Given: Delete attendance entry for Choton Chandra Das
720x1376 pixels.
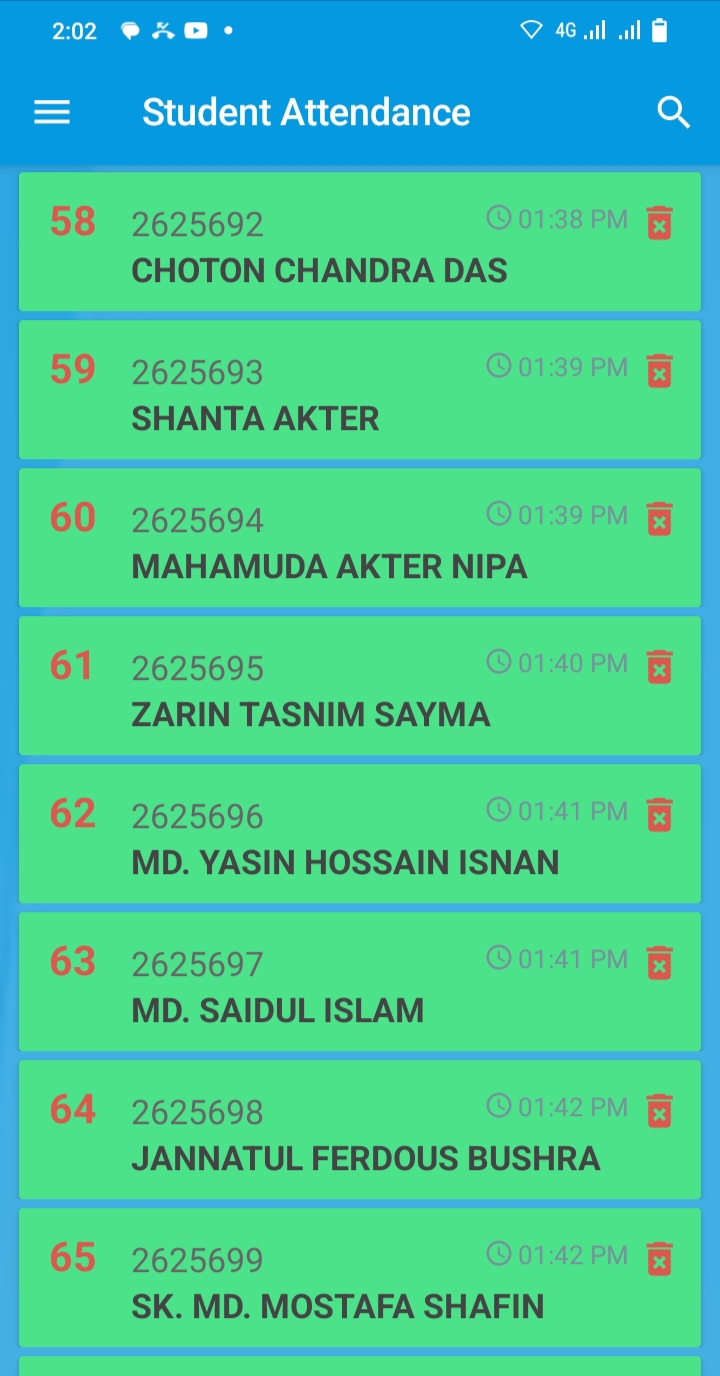Looking at the screenshot, I should pos(659,222).
